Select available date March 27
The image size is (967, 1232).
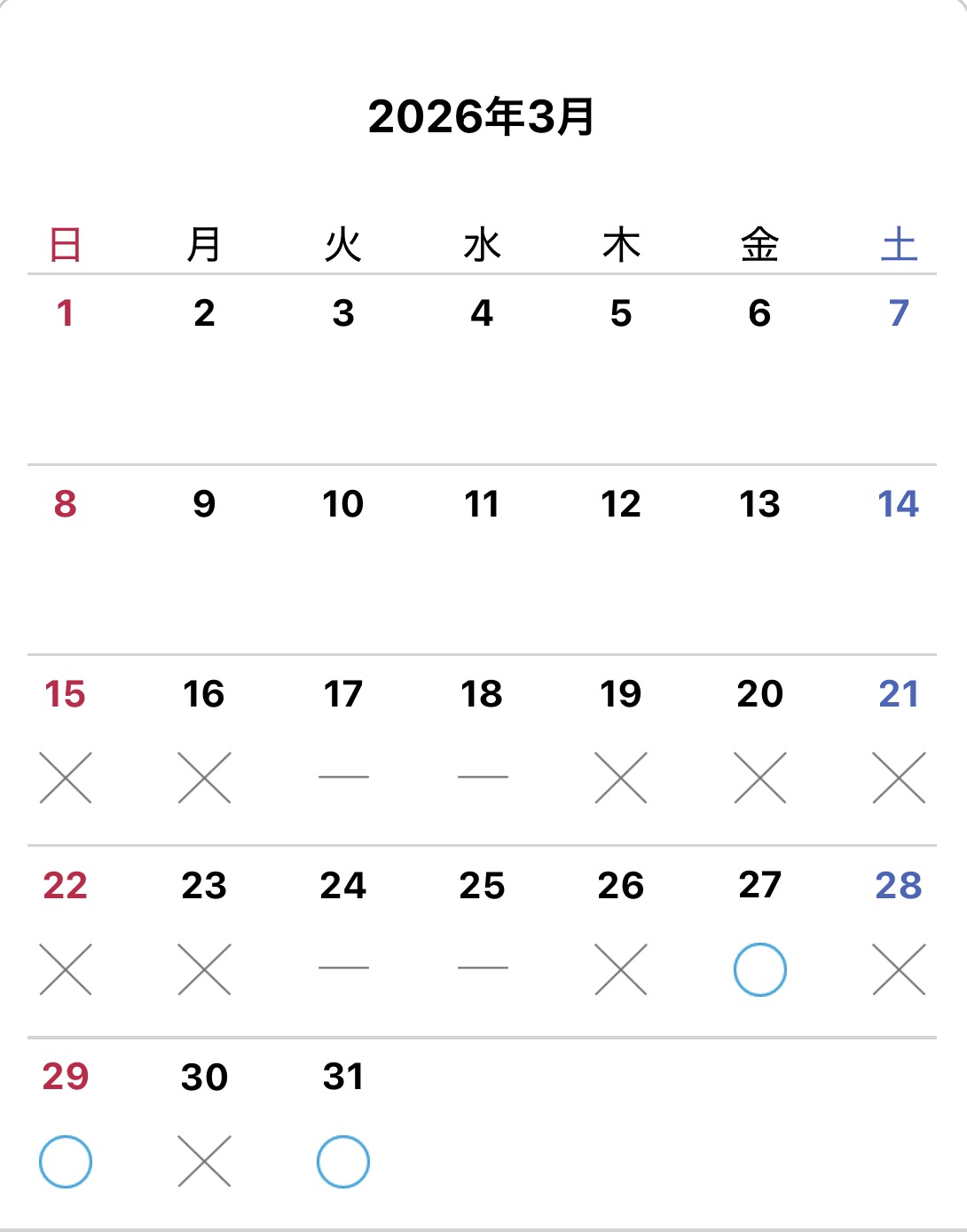(x=759, y=968)
